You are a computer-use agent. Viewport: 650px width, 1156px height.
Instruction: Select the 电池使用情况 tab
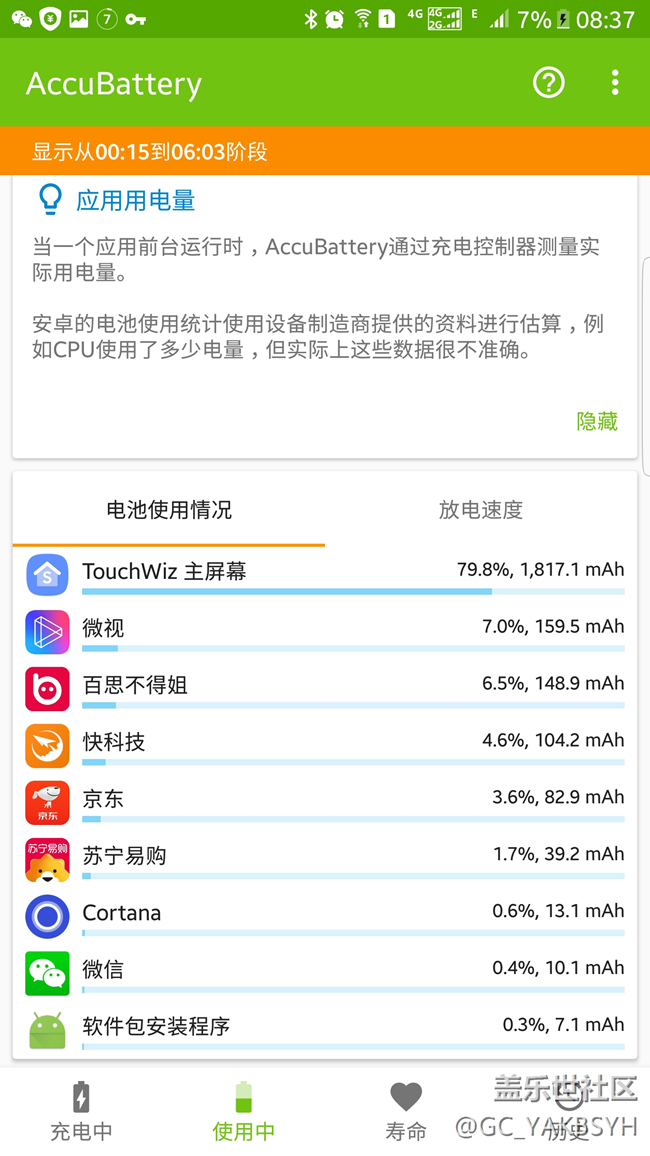click(169, 509)
